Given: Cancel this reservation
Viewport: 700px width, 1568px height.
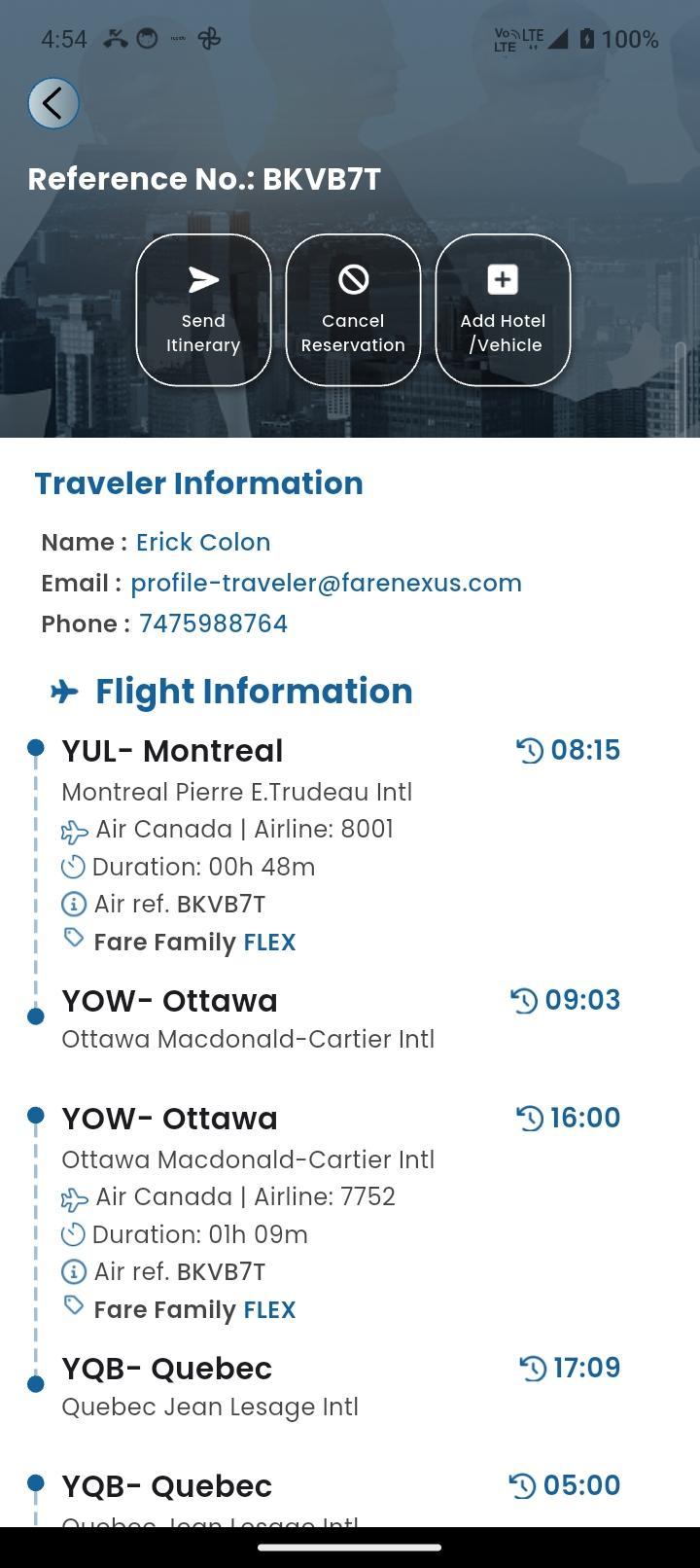Looking at the screenshot, I should 353,309.
